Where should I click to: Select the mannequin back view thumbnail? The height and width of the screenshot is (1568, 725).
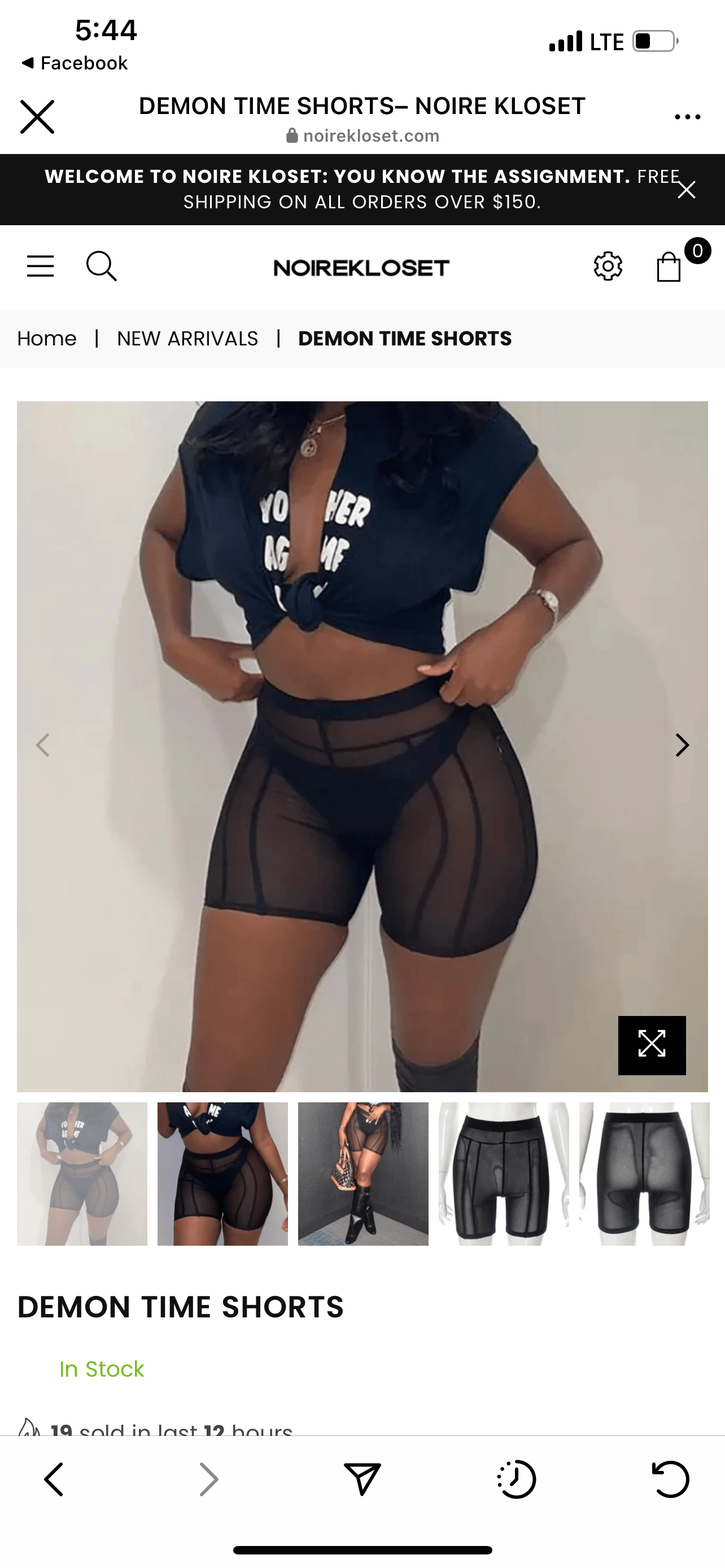coord(644,1173)
